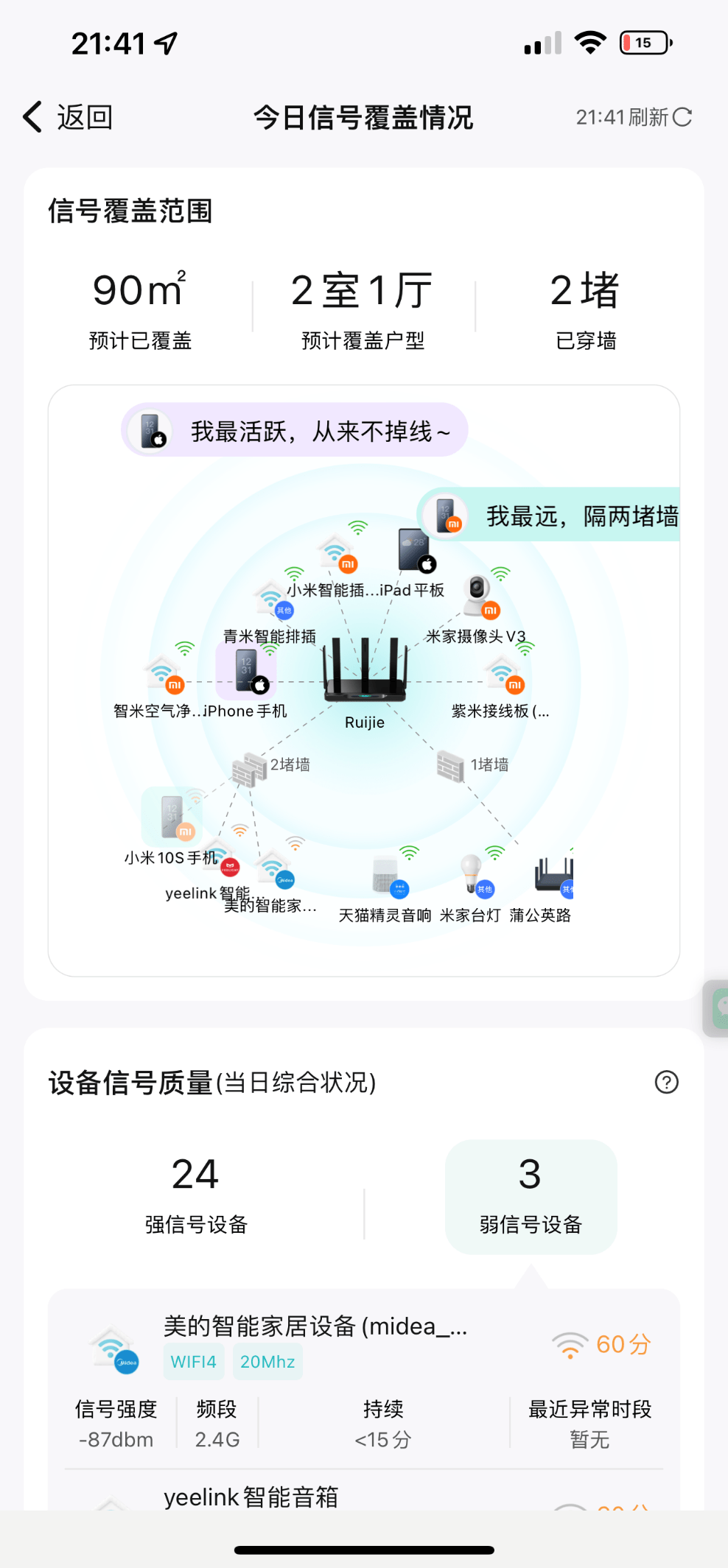Open floating green assistant bubble
Screen dimensions: 728x1568
718,1008
